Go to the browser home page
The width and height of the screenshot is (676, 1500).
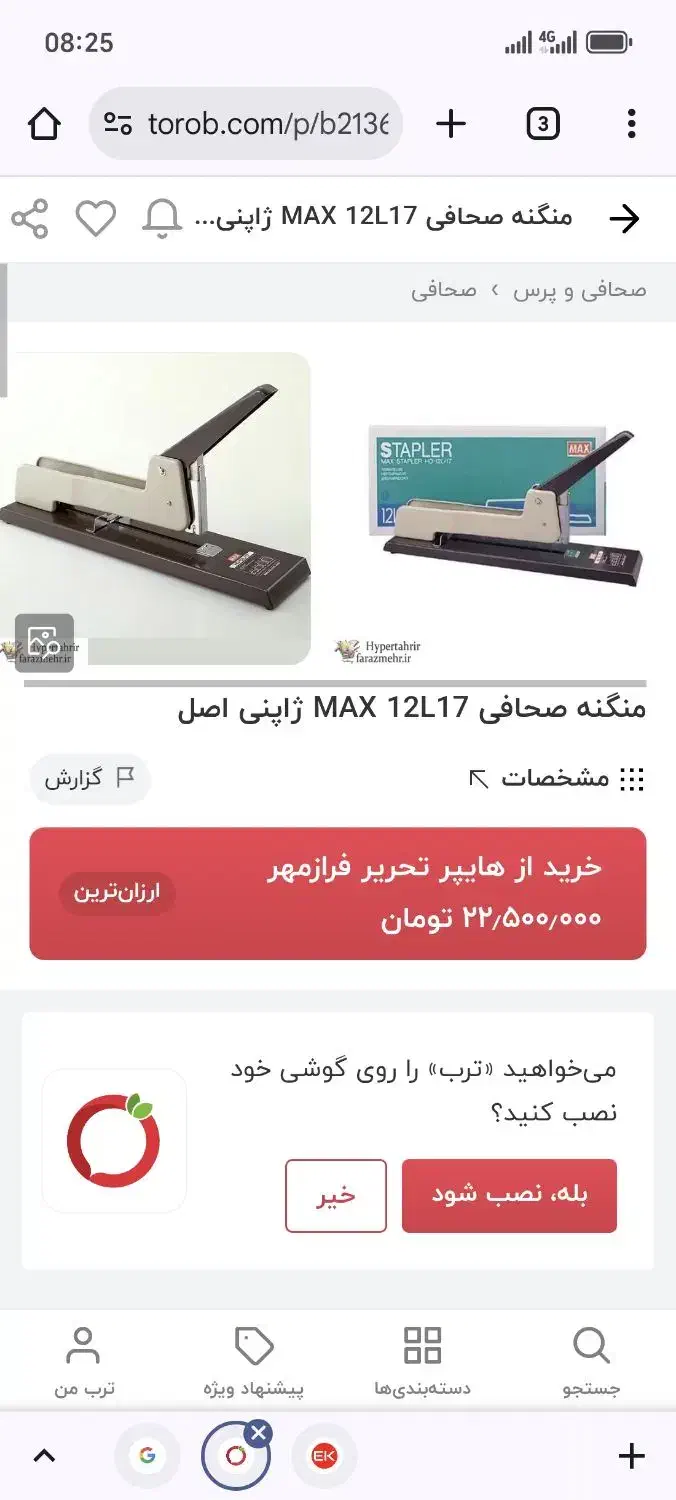pyautogui.click(x=44, y=124)
